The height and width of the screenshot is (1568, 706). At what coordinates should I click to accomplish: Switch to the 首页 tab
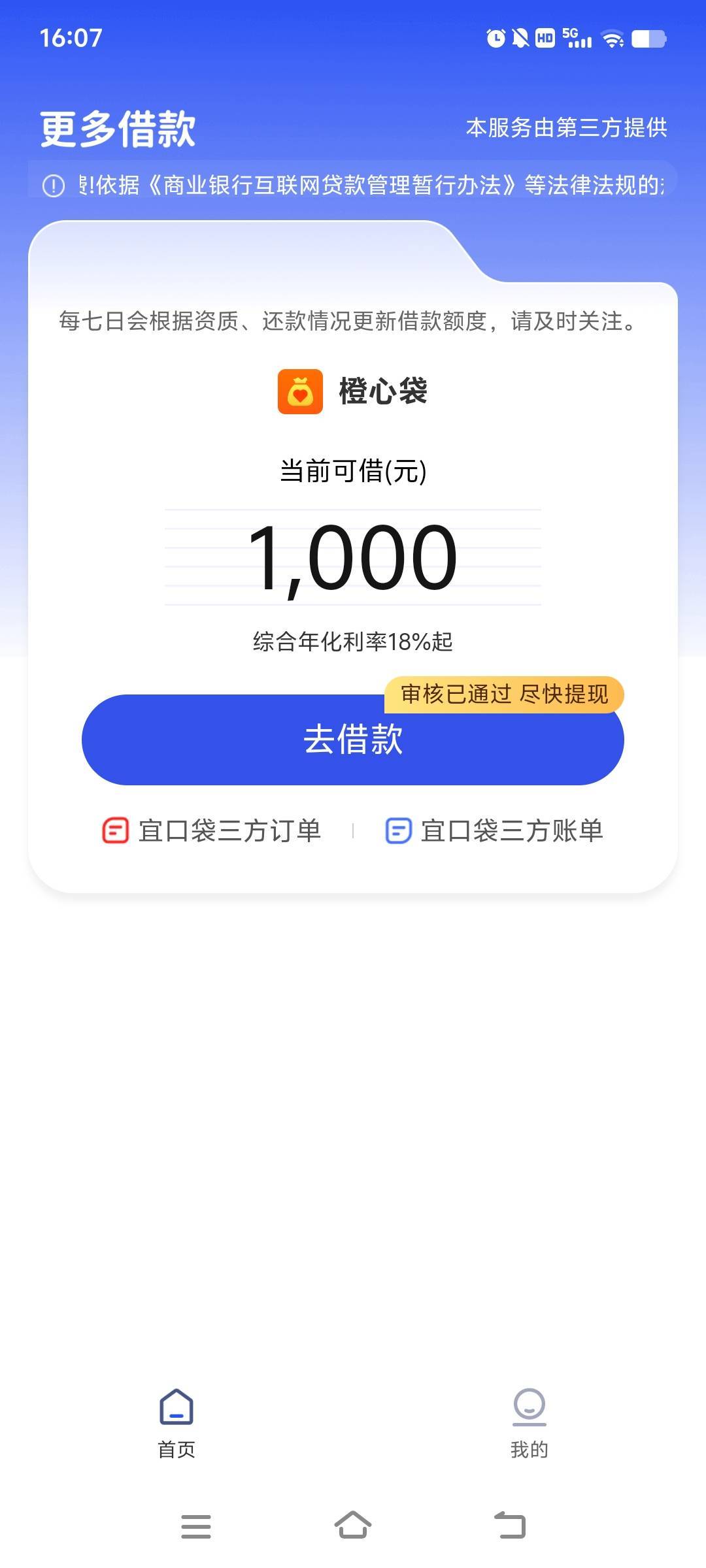tap(176, 1423)
